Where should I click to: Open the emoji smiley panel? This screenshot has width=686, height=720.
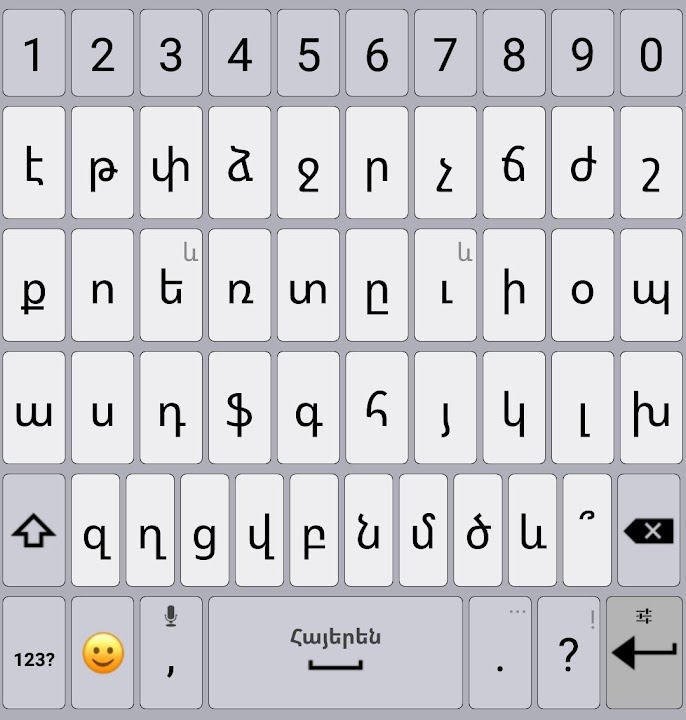(102, 654)
